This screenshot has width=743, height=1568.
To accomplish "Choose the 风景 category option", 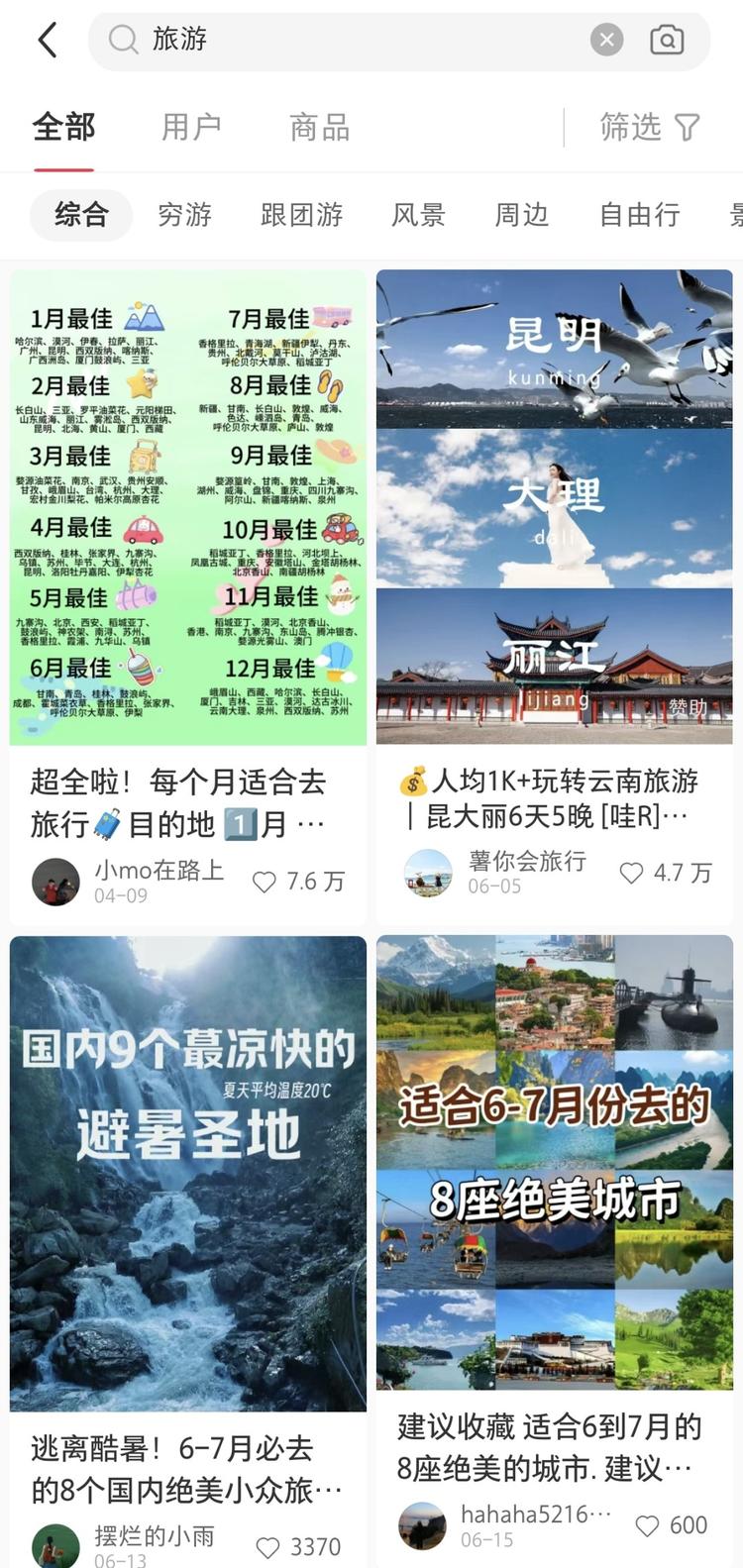I will point(418,214).
